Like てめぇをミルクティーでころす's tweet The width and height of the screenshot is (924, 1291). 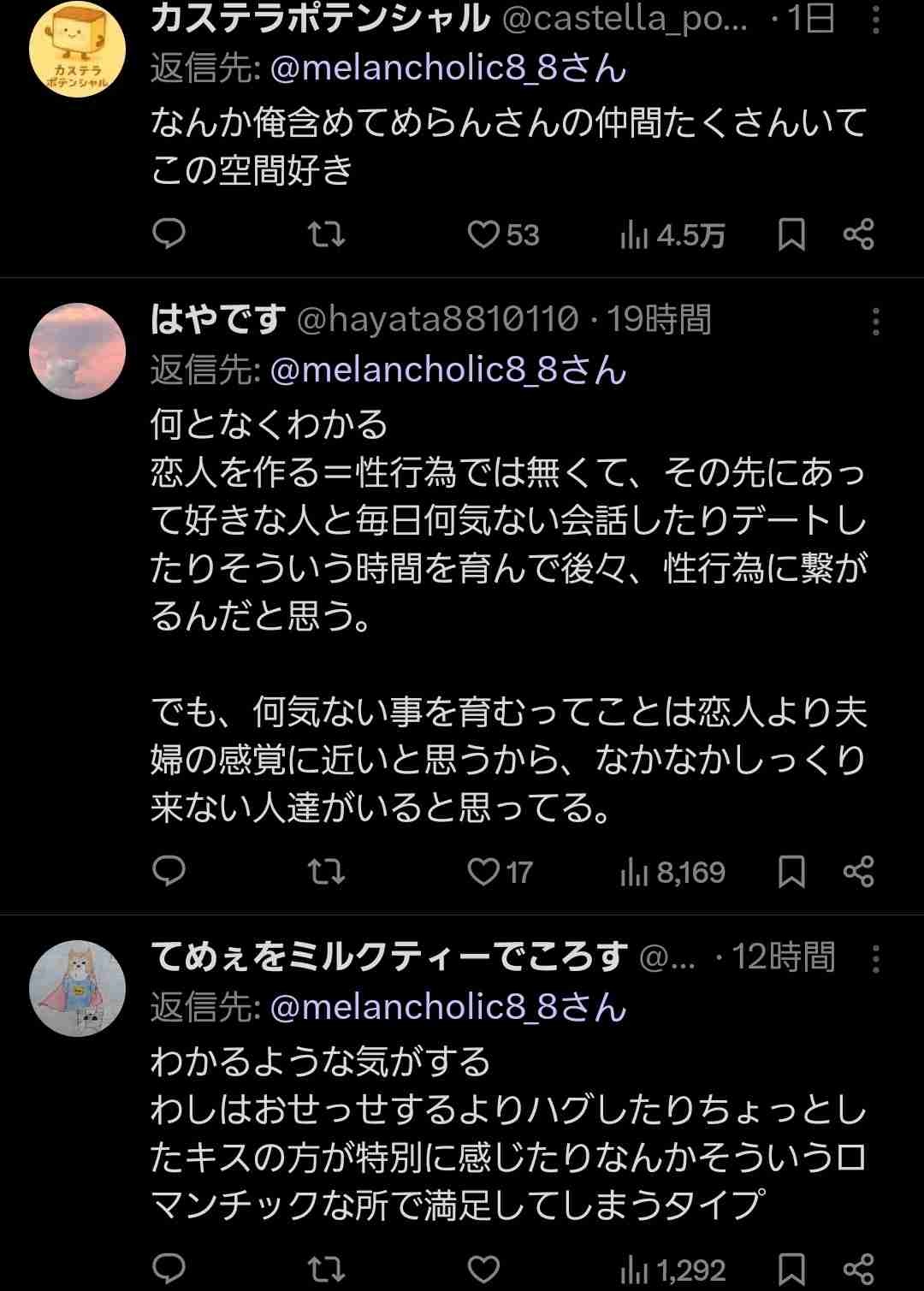coord(483,1269)
